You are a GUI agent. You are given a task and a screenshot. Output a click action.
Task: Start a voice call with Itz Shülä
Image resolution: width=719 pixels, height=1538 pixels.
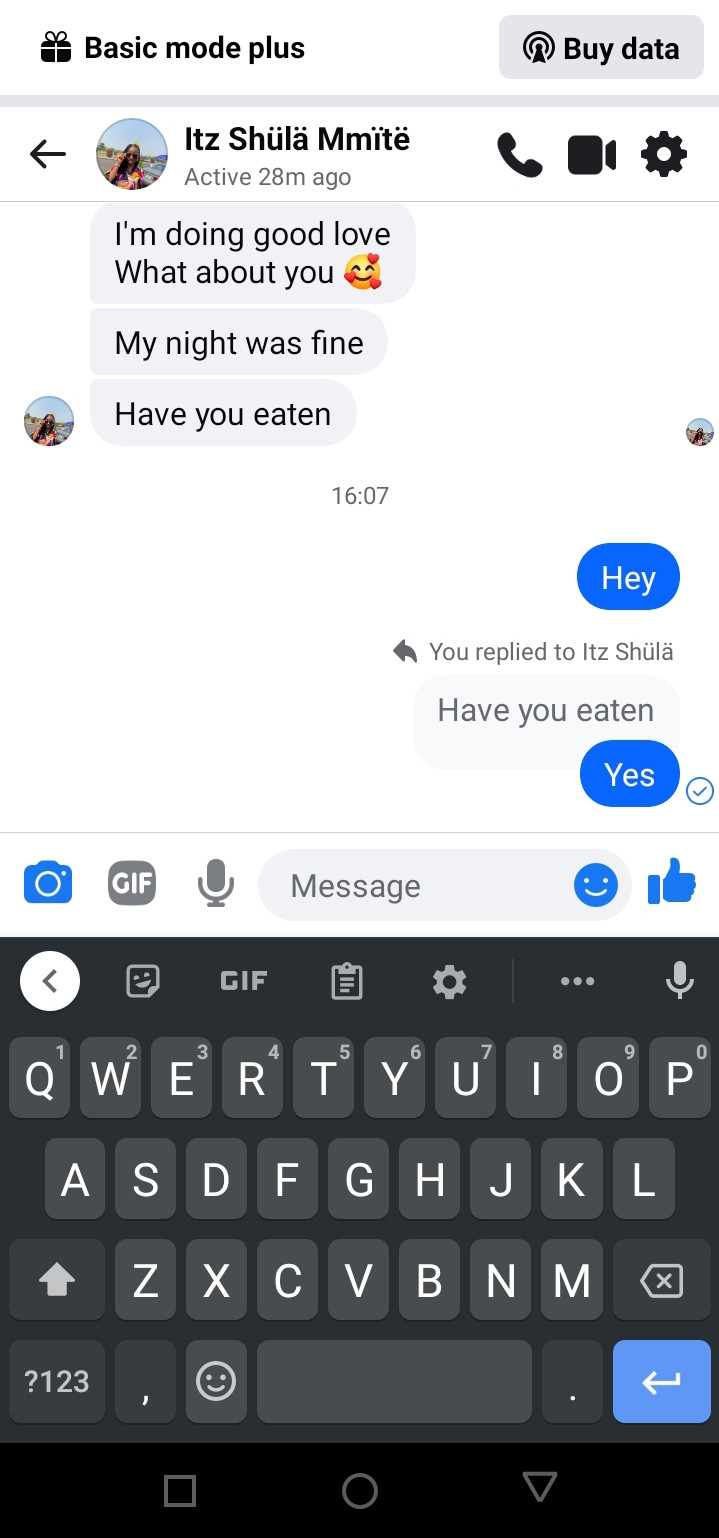pos(519,155)
